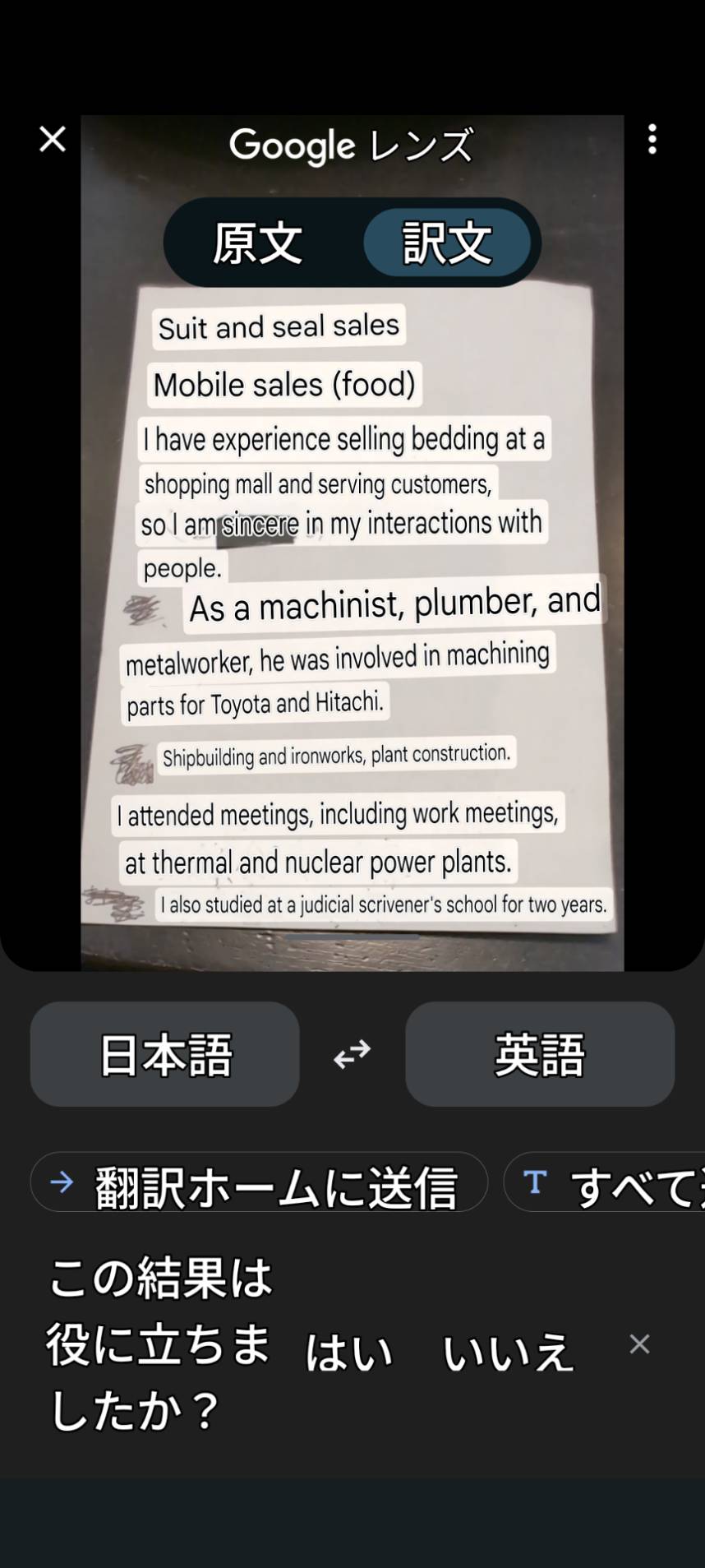Answer はい to the feedback question
Image resolution: width=705 pixels, height=1568 pixels.
click(x=349, y=1353)
